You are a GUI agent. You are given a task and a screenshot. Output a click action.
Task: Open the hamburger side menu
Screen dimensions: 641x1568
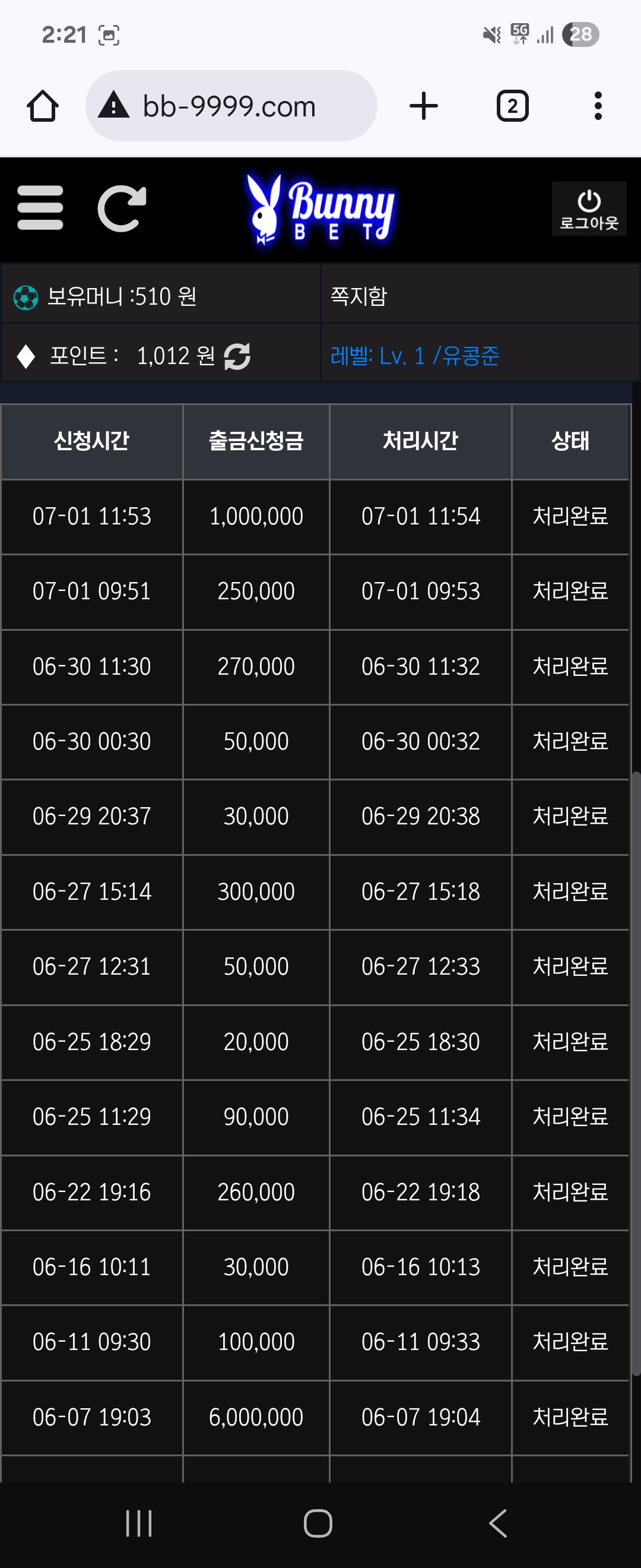(x=40, y=208)
